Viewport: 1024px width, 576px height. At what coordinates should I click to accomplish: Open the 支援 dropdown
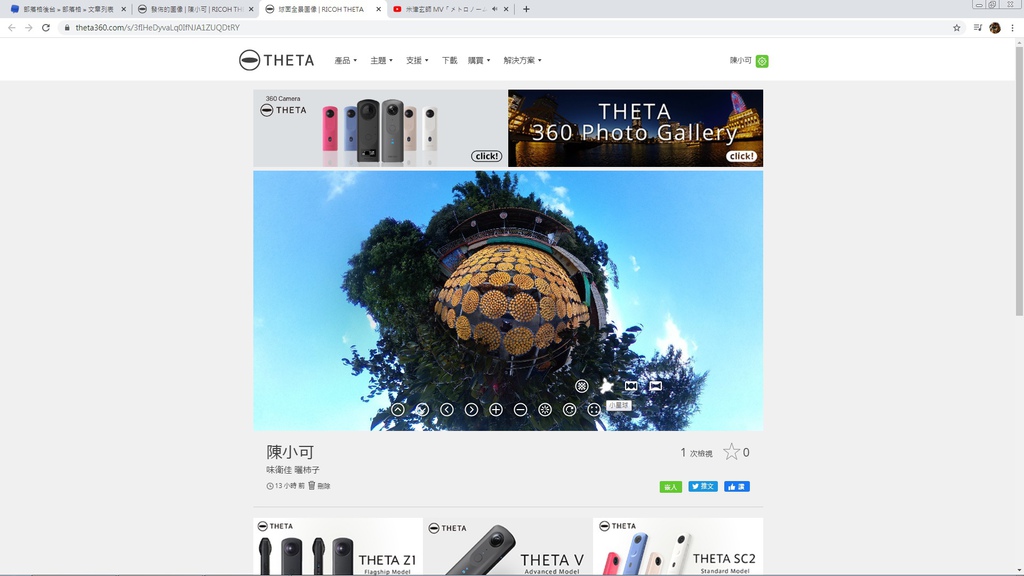click(417, 61)
